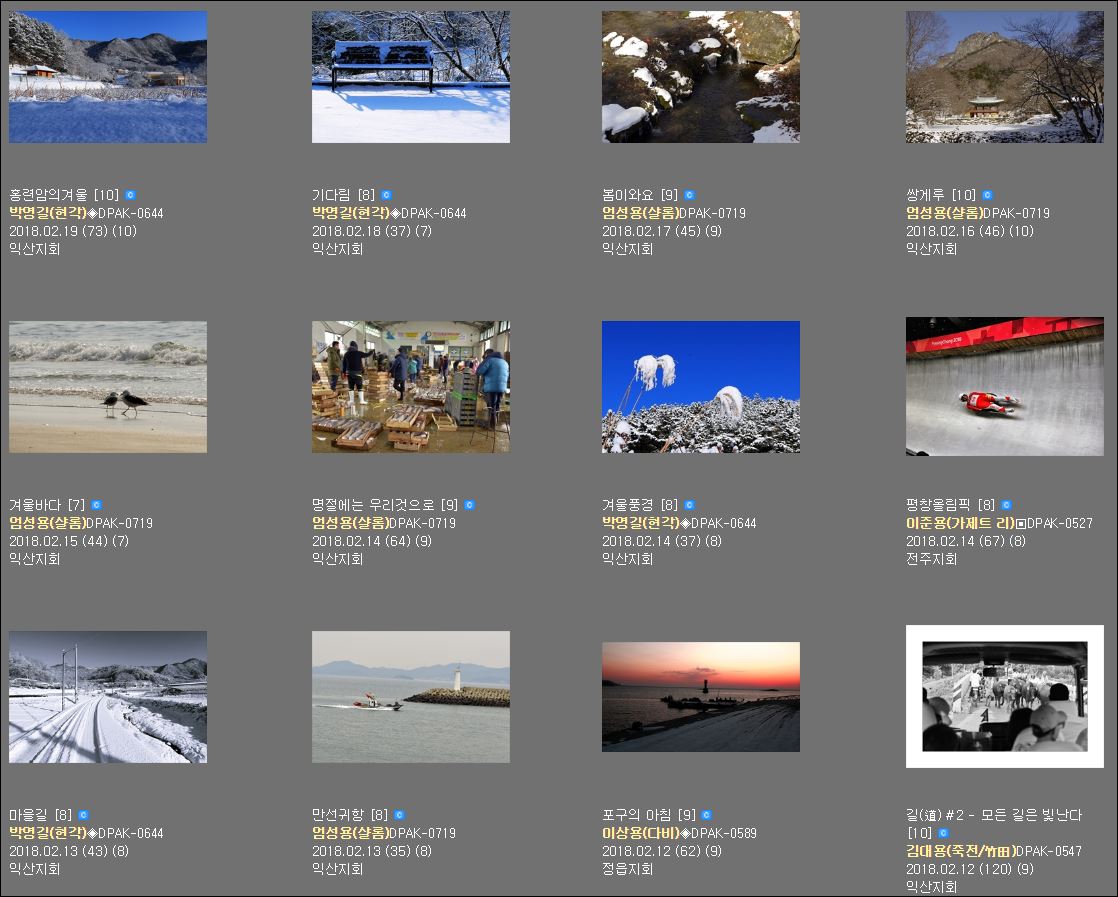This screenshot has width=1118, height=897.
Task: Open author 박영길(현각) under 홍련암의겨울
Action: (x=47, y=213)
